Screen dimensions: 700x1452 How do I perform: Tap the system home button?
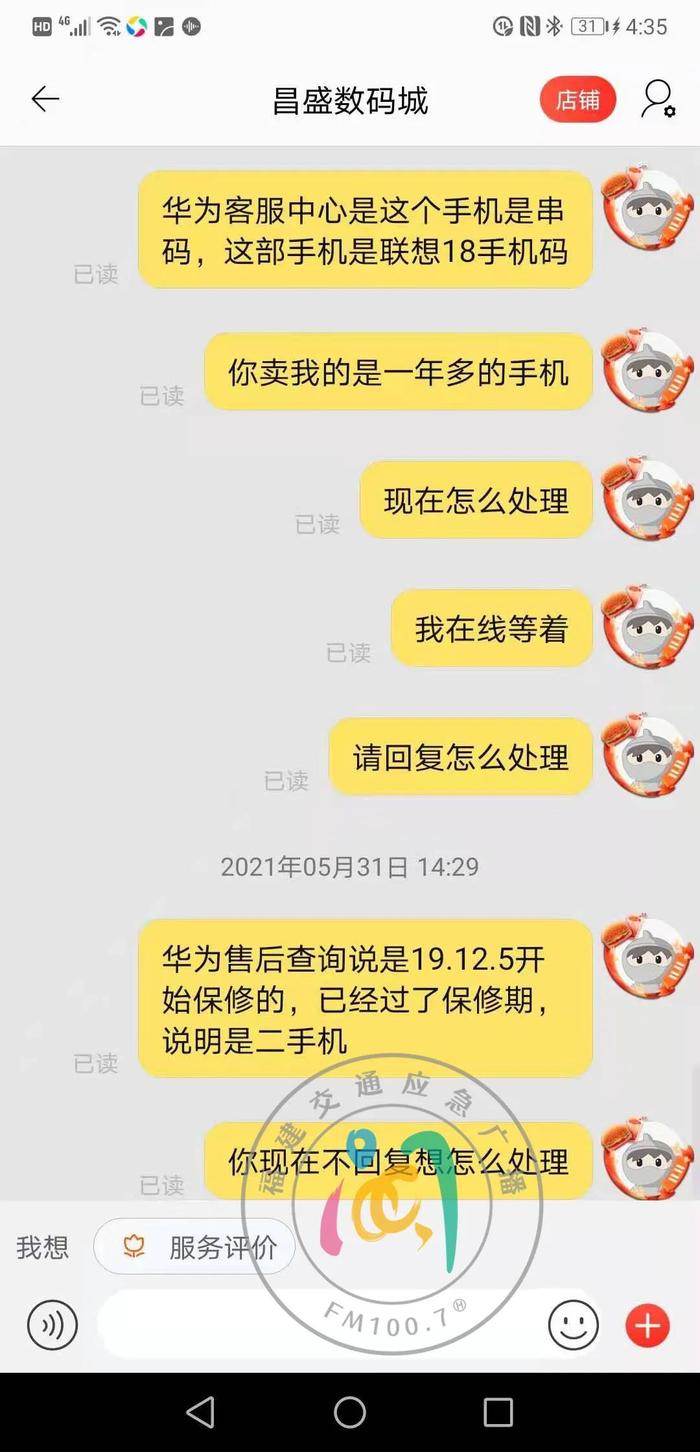coord(350,1412)
